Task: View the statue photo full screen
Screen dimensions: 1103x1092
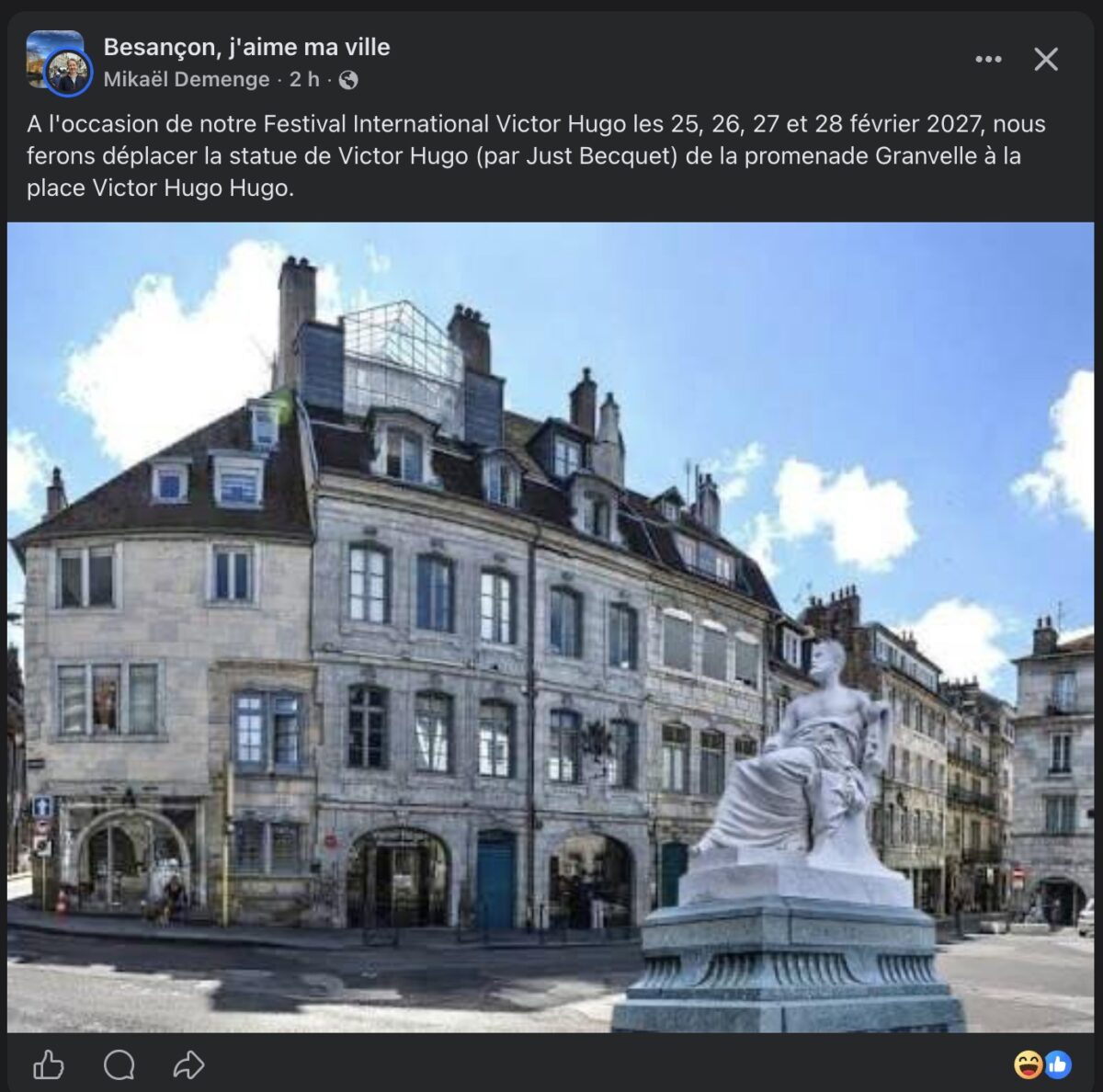Action: click(x=551, y=627)
